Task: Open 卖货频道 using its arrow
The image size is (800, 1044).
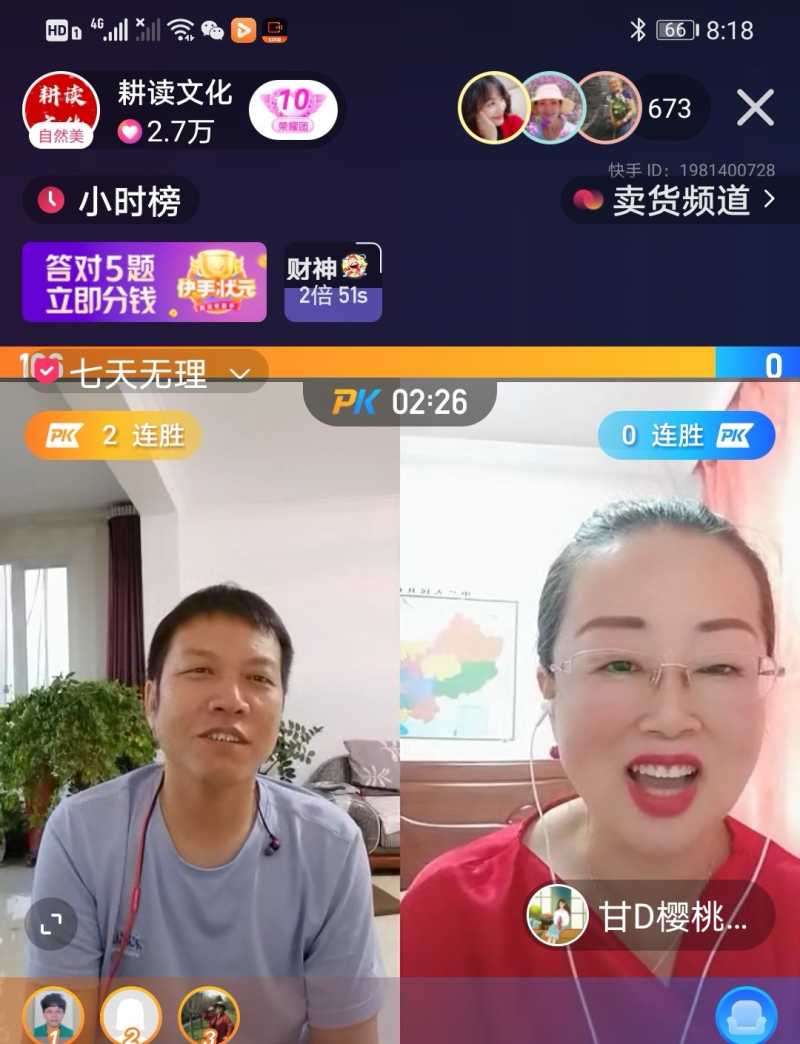Action: [770, 199]
